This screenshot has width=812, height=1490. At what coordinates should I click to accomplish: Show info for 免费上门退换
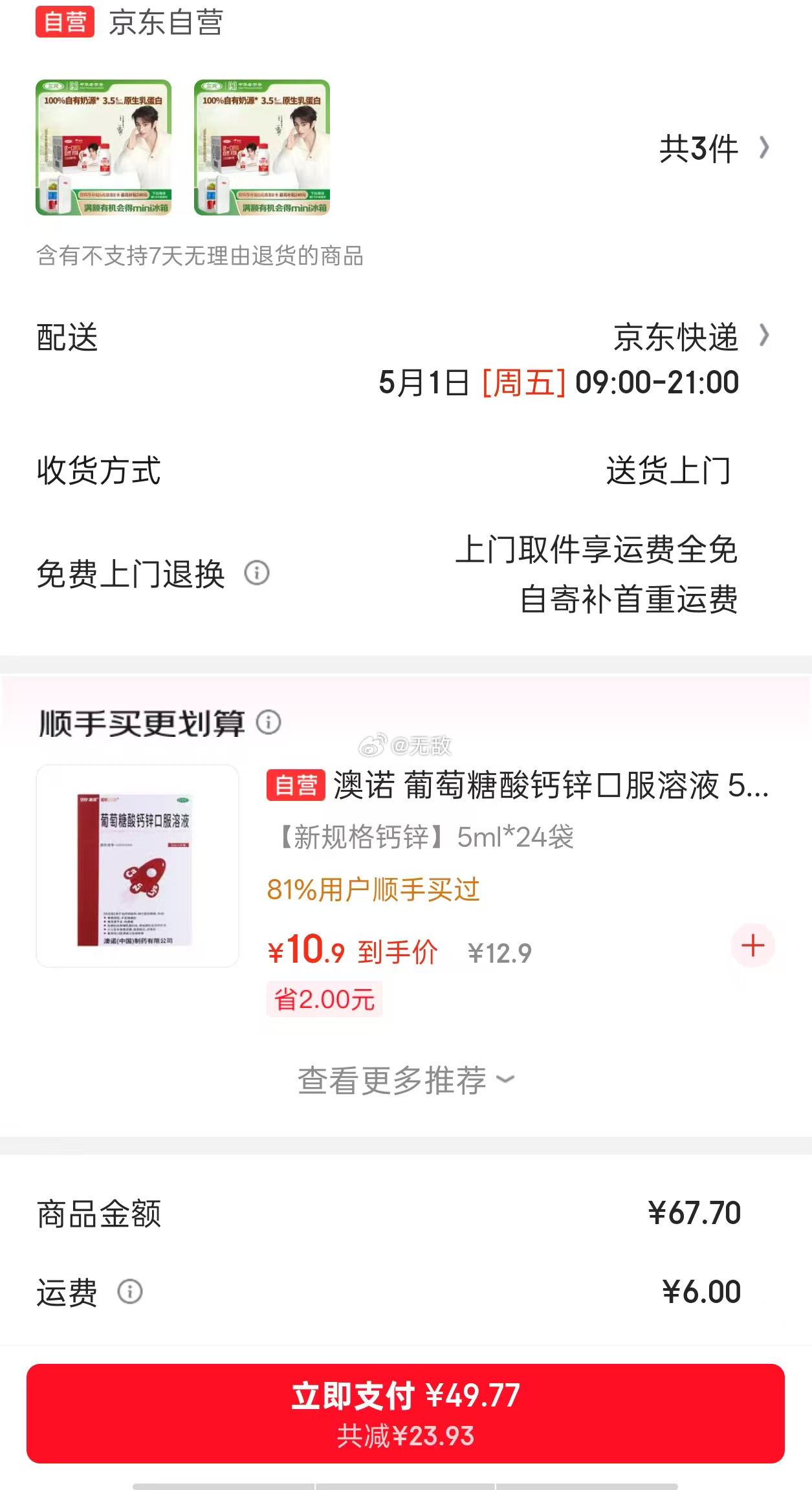pos(257,573)
